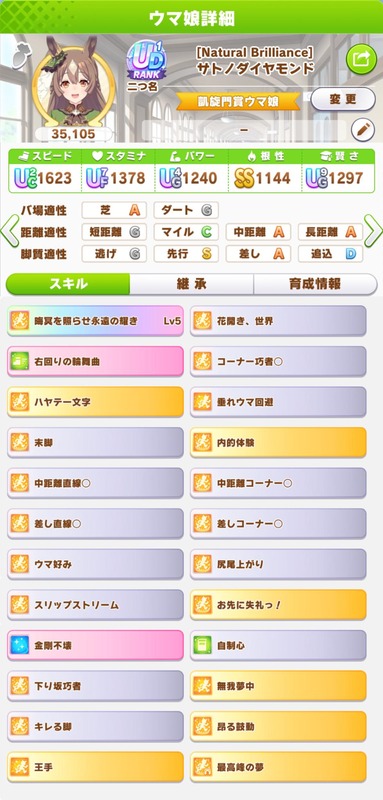Screen dimensions: 383x800
Task: Switch to the 継承 tab
Action: (191, 284)
